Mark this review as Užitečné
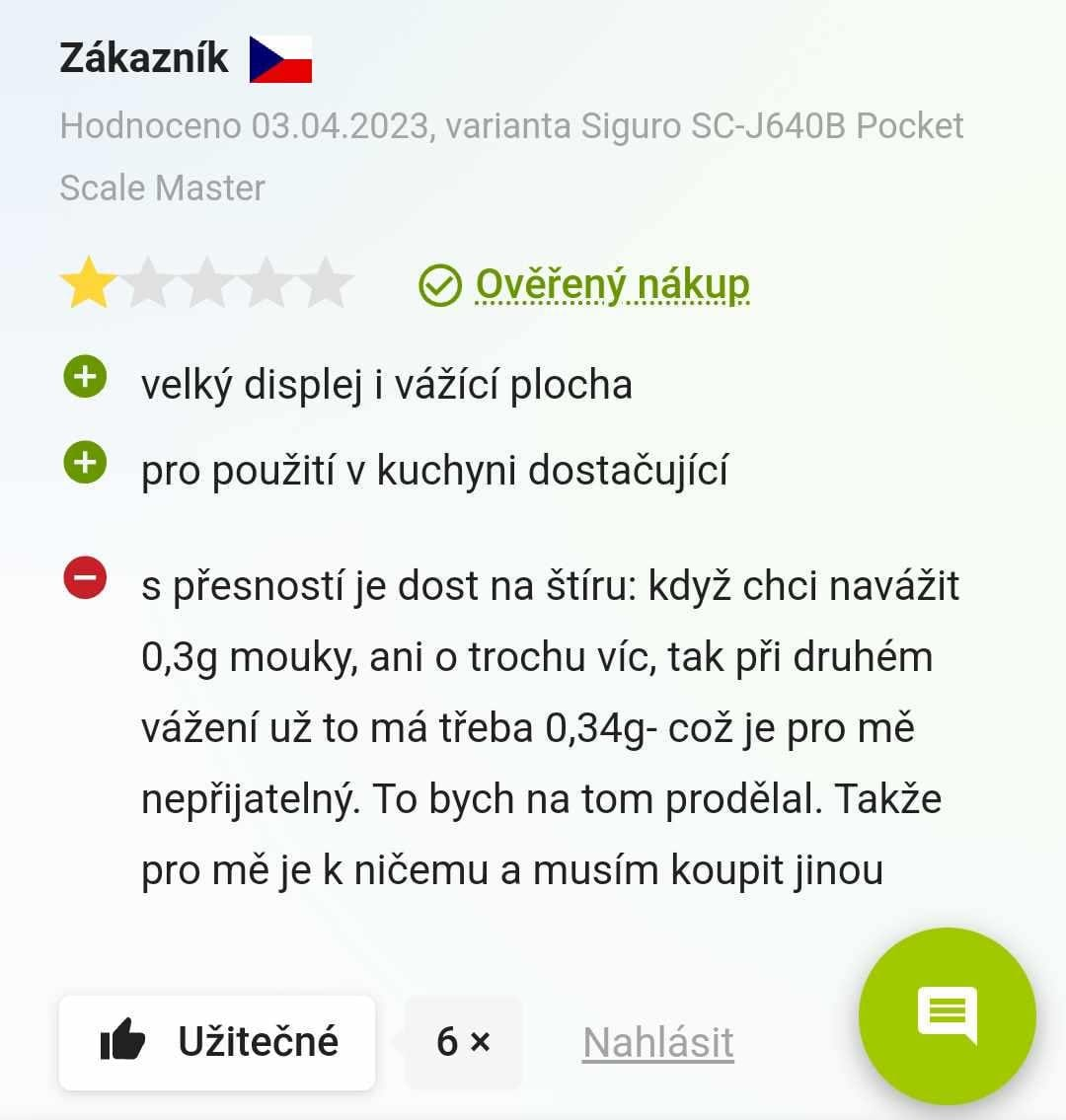This screenshot has width=1066, height=1120. (217, 1042)
